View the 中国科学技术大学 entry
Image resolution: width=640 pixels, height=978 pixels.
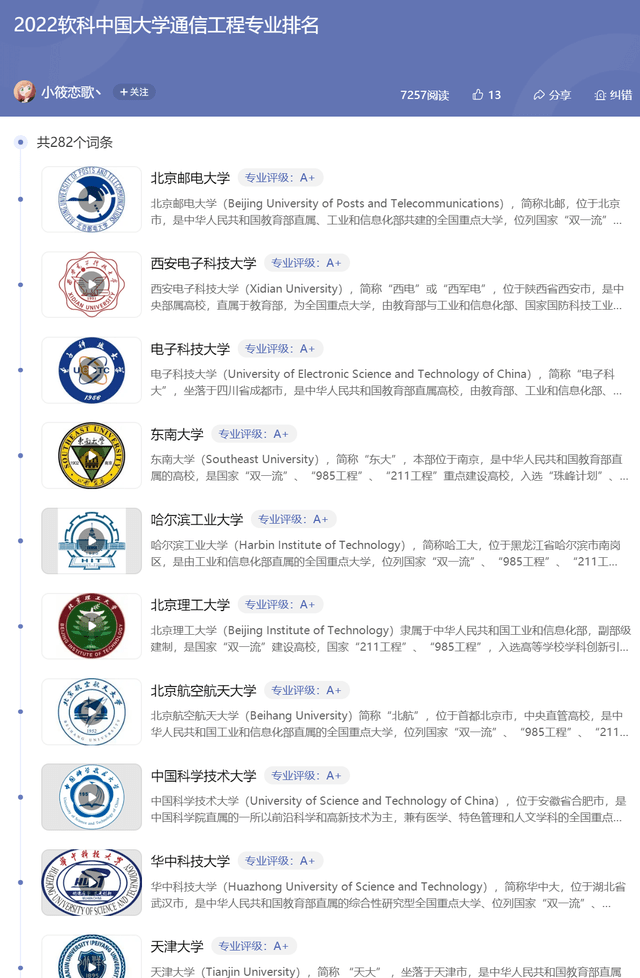(x=203, y=776)
